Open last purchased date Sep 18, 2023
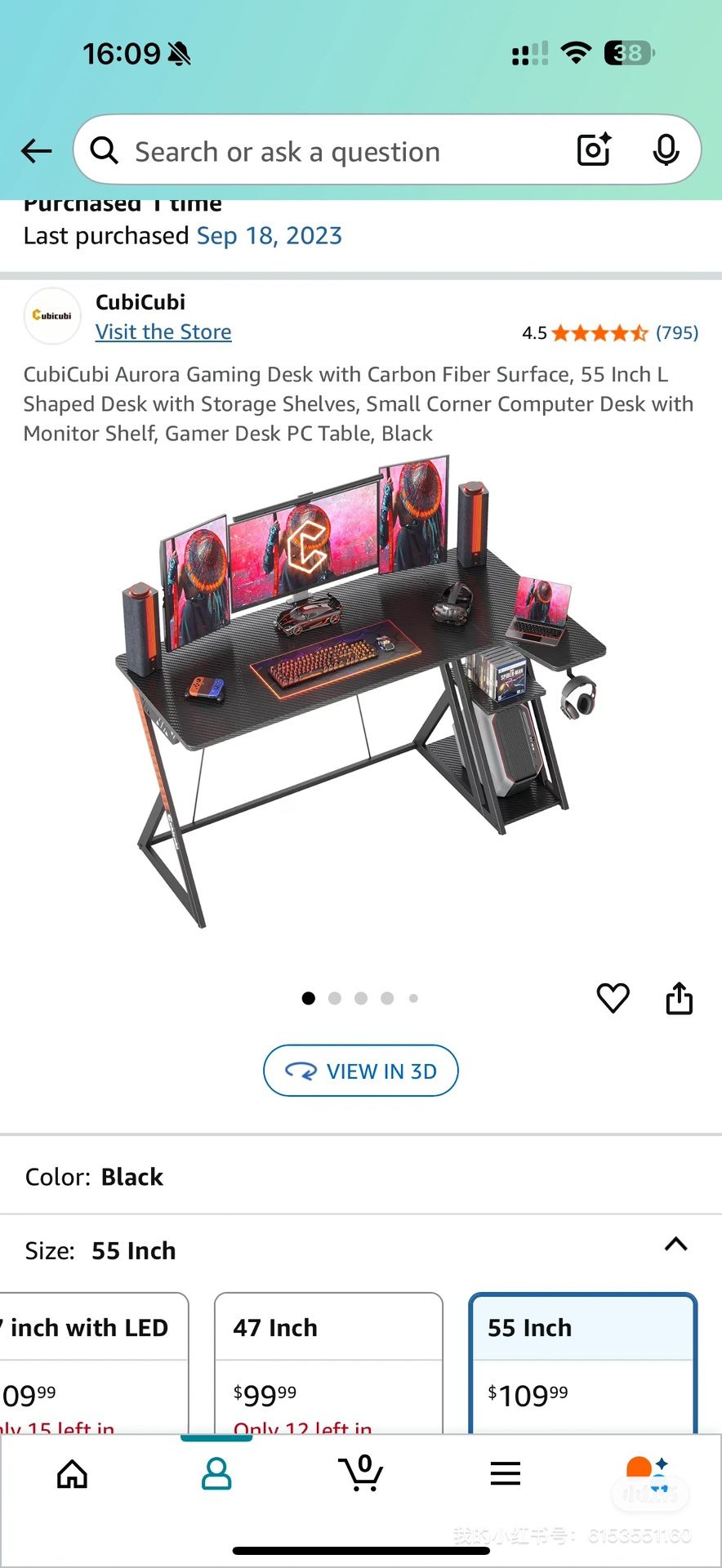Image resolution: width=722 pixels, height=1568 pixels. [269, 236]
